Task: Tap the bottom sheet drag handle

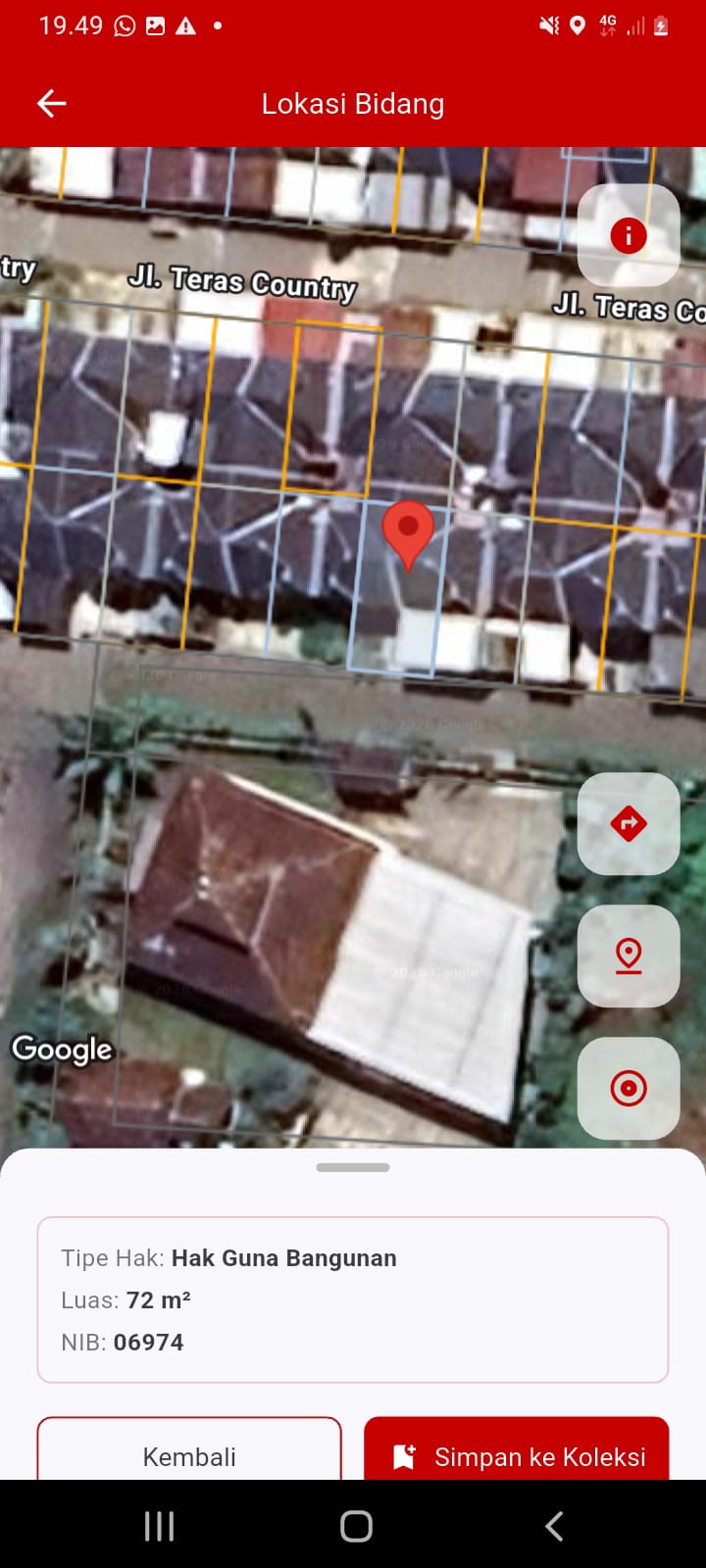Action: pos(353,1167)
